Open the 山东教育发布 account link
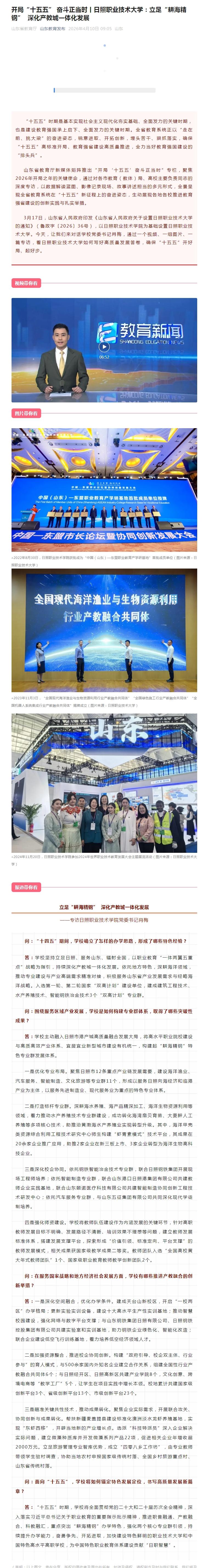This screenshot has height=1568, width=209. pos(52,29)
